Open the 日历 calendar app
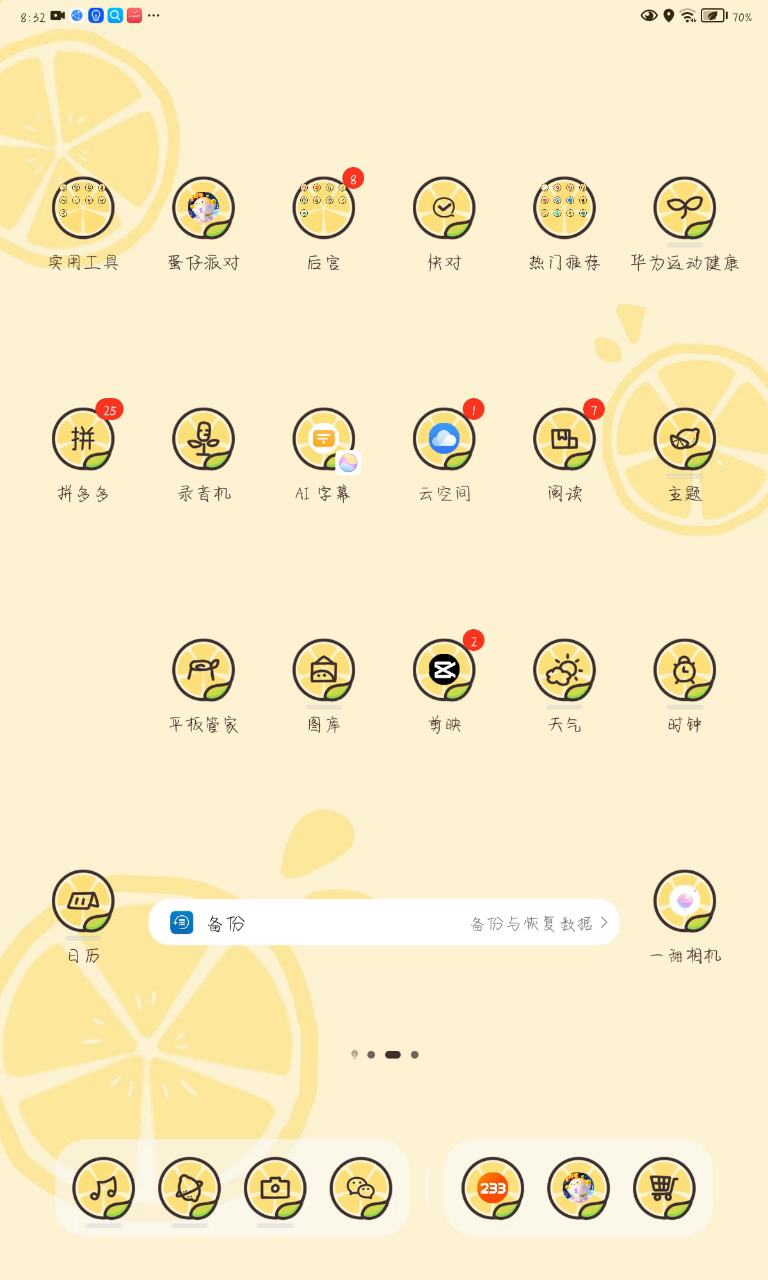Screen dimensions: 768x1280 click(83, 902)
